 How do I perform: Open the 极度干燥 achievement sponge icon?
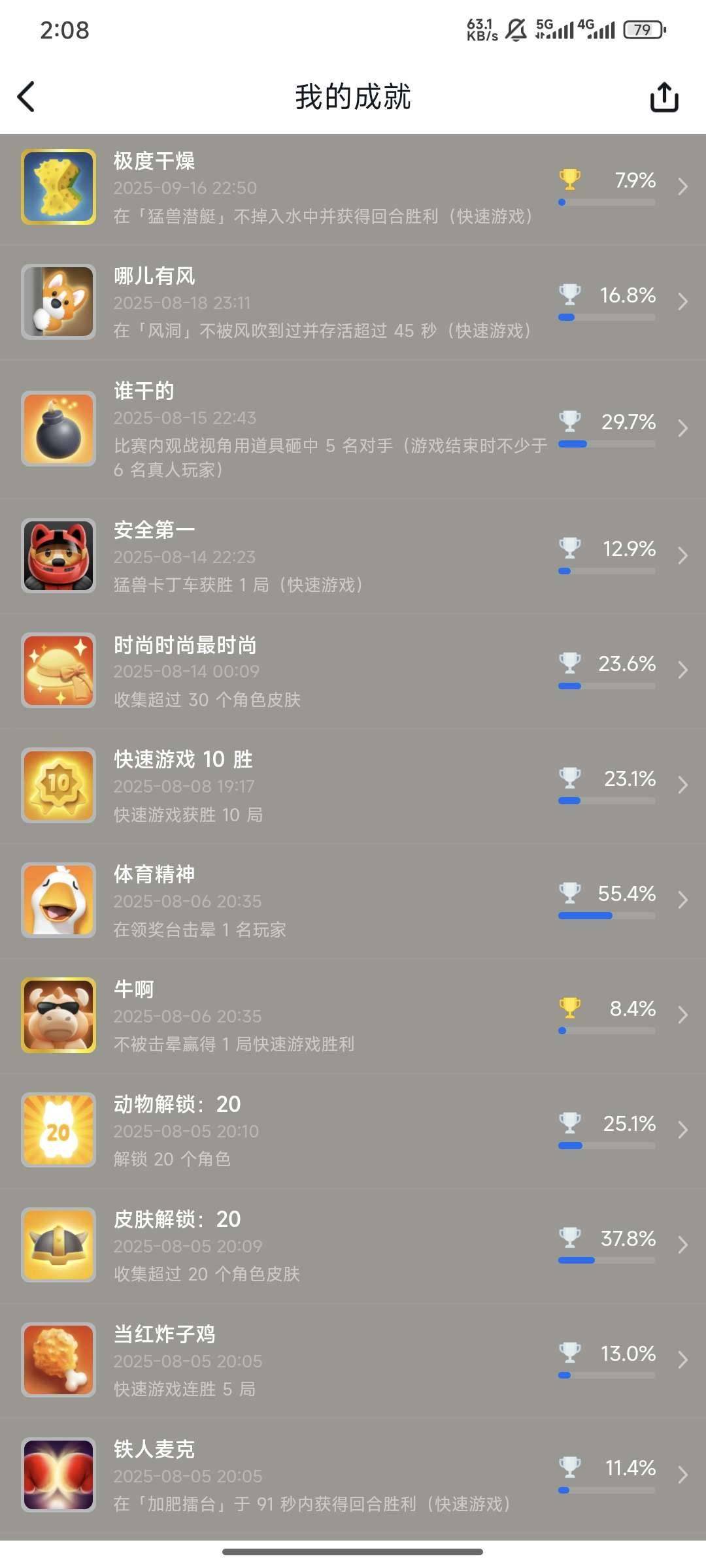pos(58,186)
